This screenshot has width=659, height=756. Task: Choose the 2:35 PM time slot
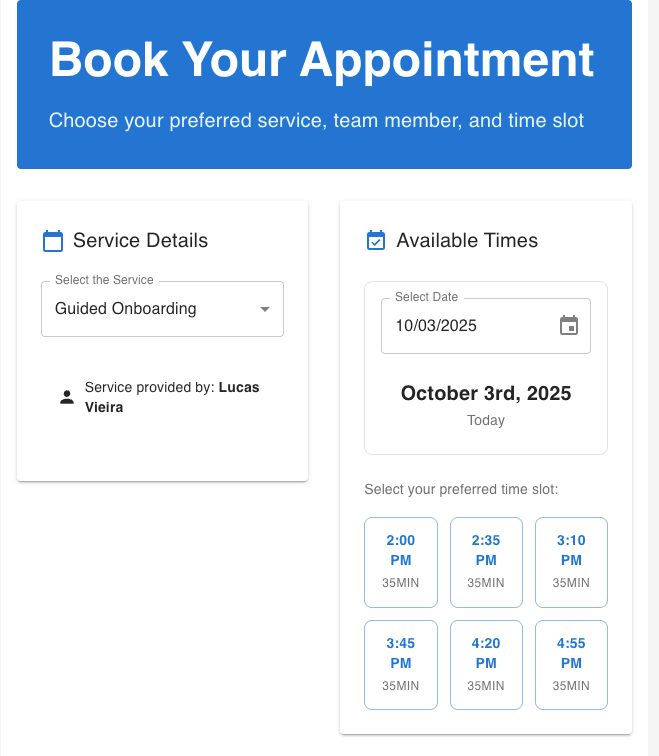486,562
